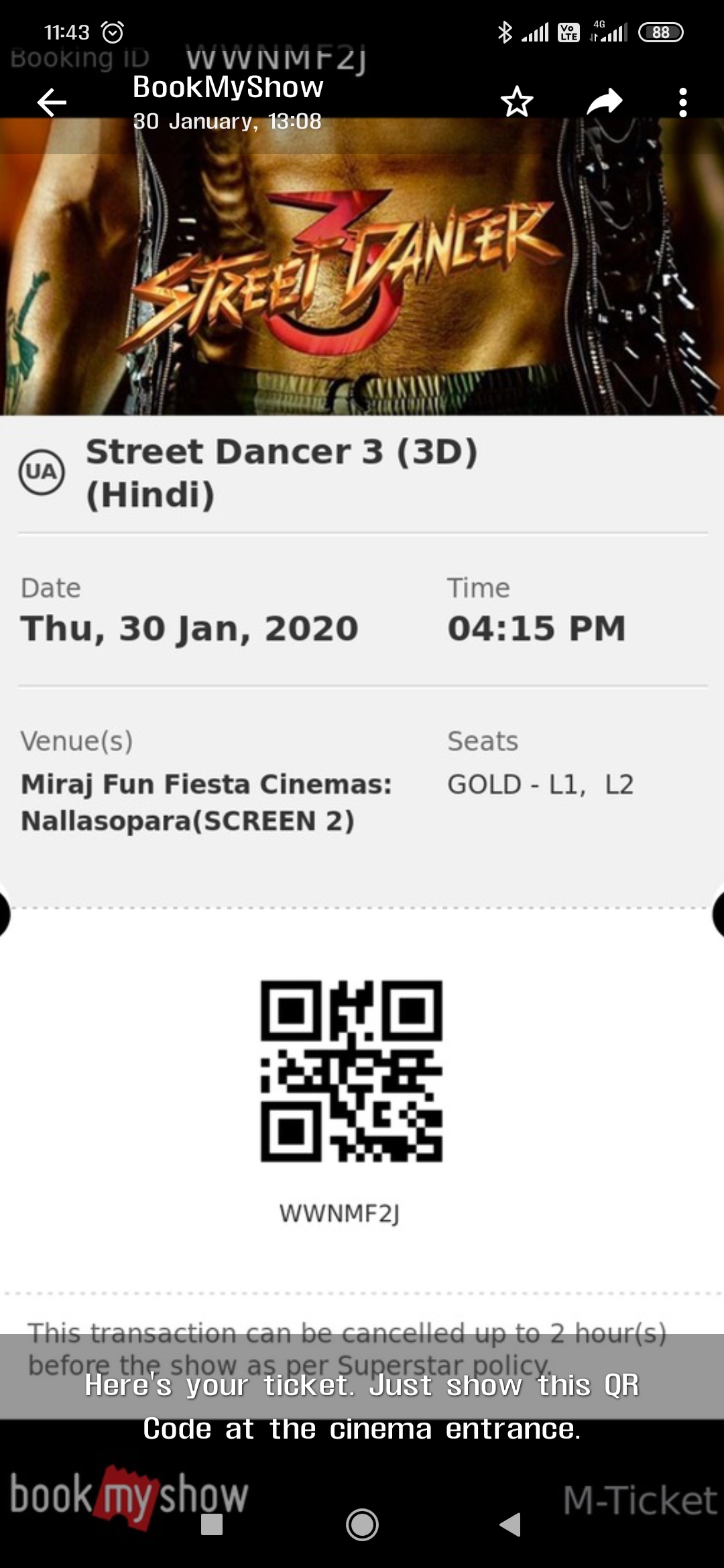724x1568 pixels.
Task: Open the three-dot overflow menu
Action: [682, 103]
